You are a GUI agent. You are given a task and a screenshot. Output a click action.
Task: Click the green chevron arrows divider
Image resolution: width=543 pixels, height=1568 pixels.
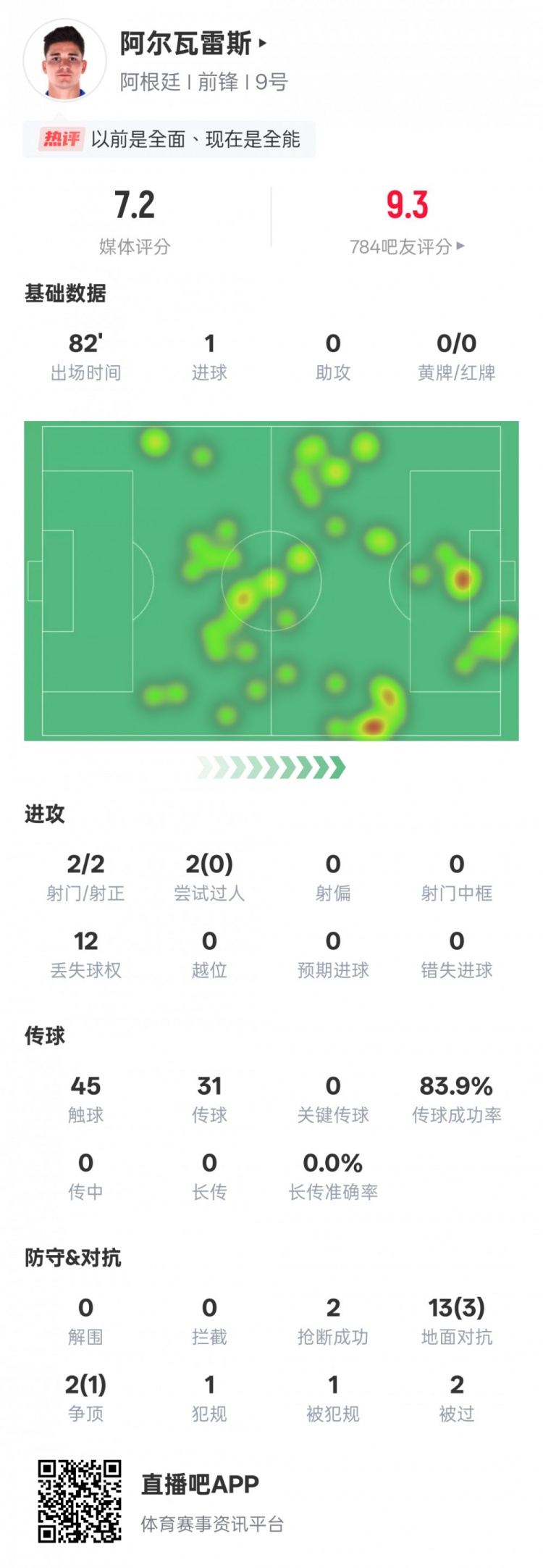pyautogui.click(x=271, y=766)
